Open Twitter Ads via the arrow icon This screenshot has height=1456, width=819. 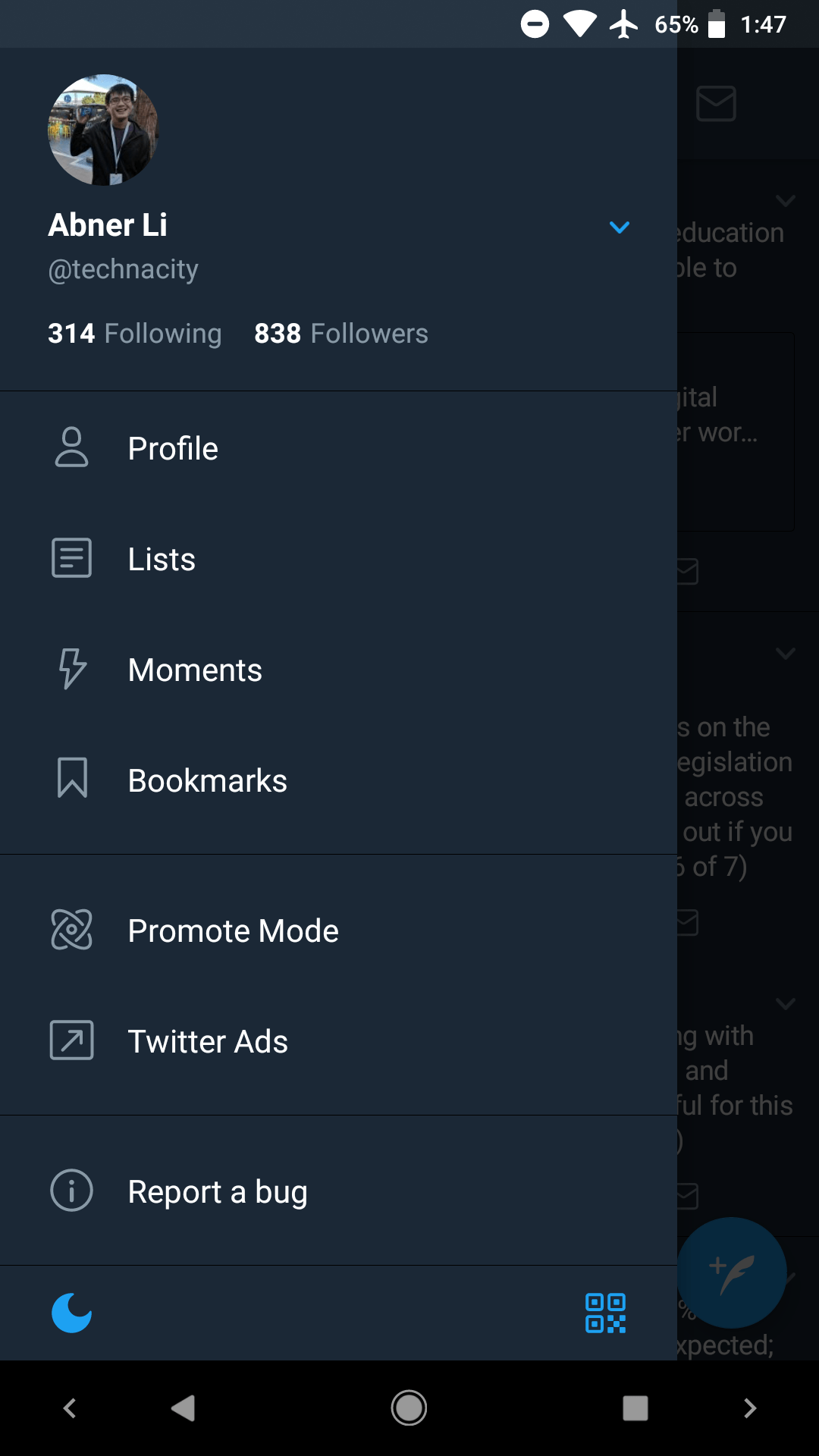[x=71, y=1040]
